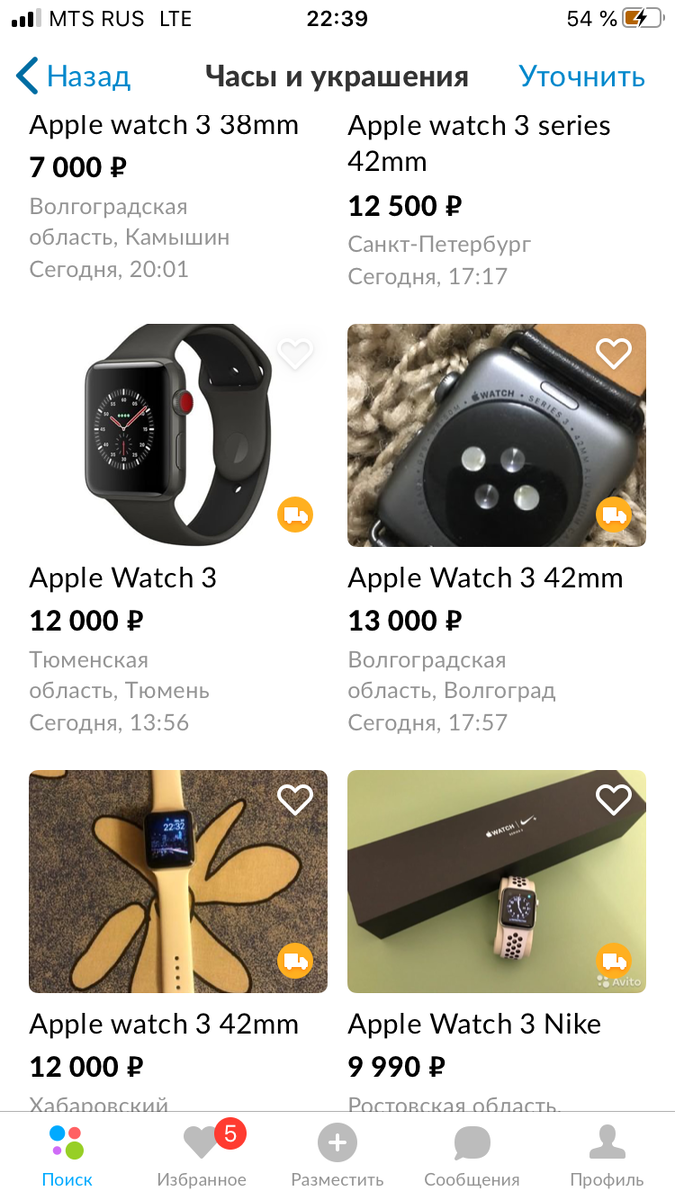Open the Apple watch 3 38mm listing

164,126
